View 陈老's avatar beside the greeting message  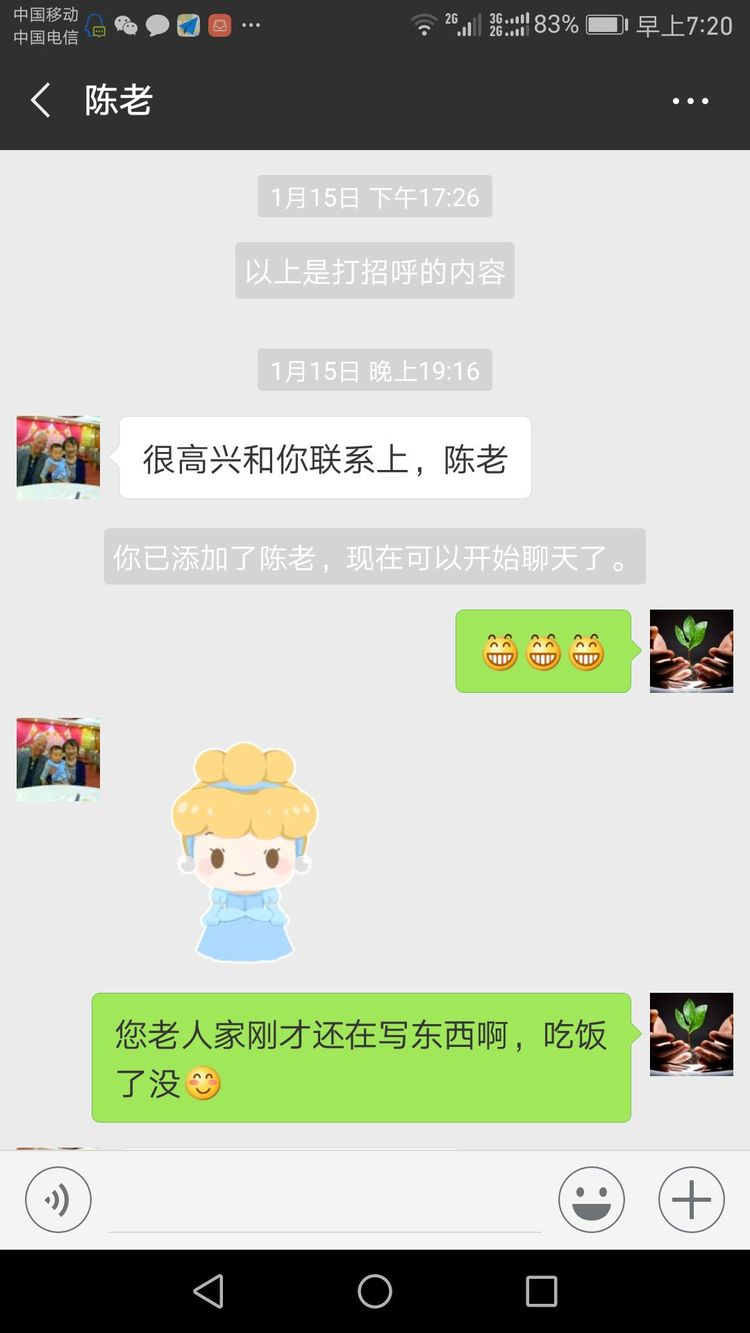coord(58,457)
